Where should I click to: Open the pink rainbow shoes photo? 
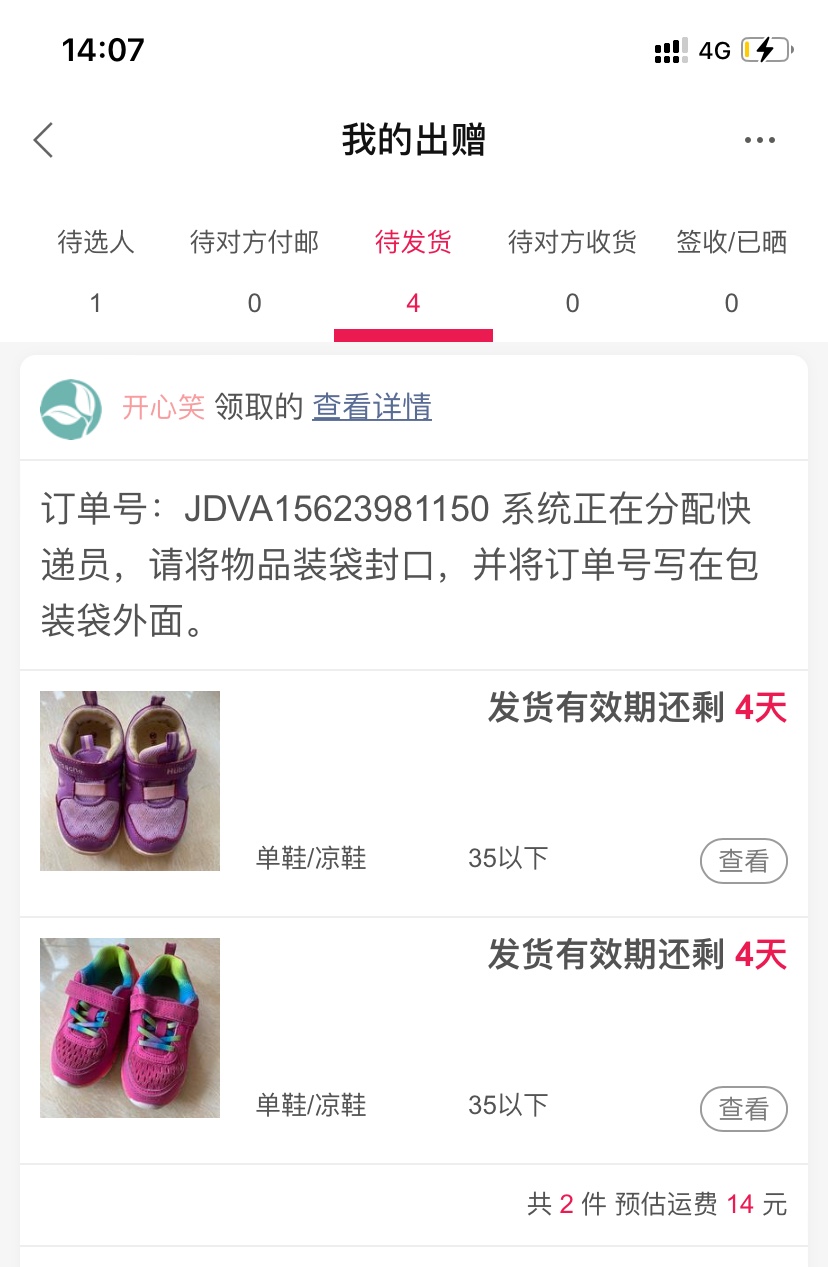[x=130, y=1028]
